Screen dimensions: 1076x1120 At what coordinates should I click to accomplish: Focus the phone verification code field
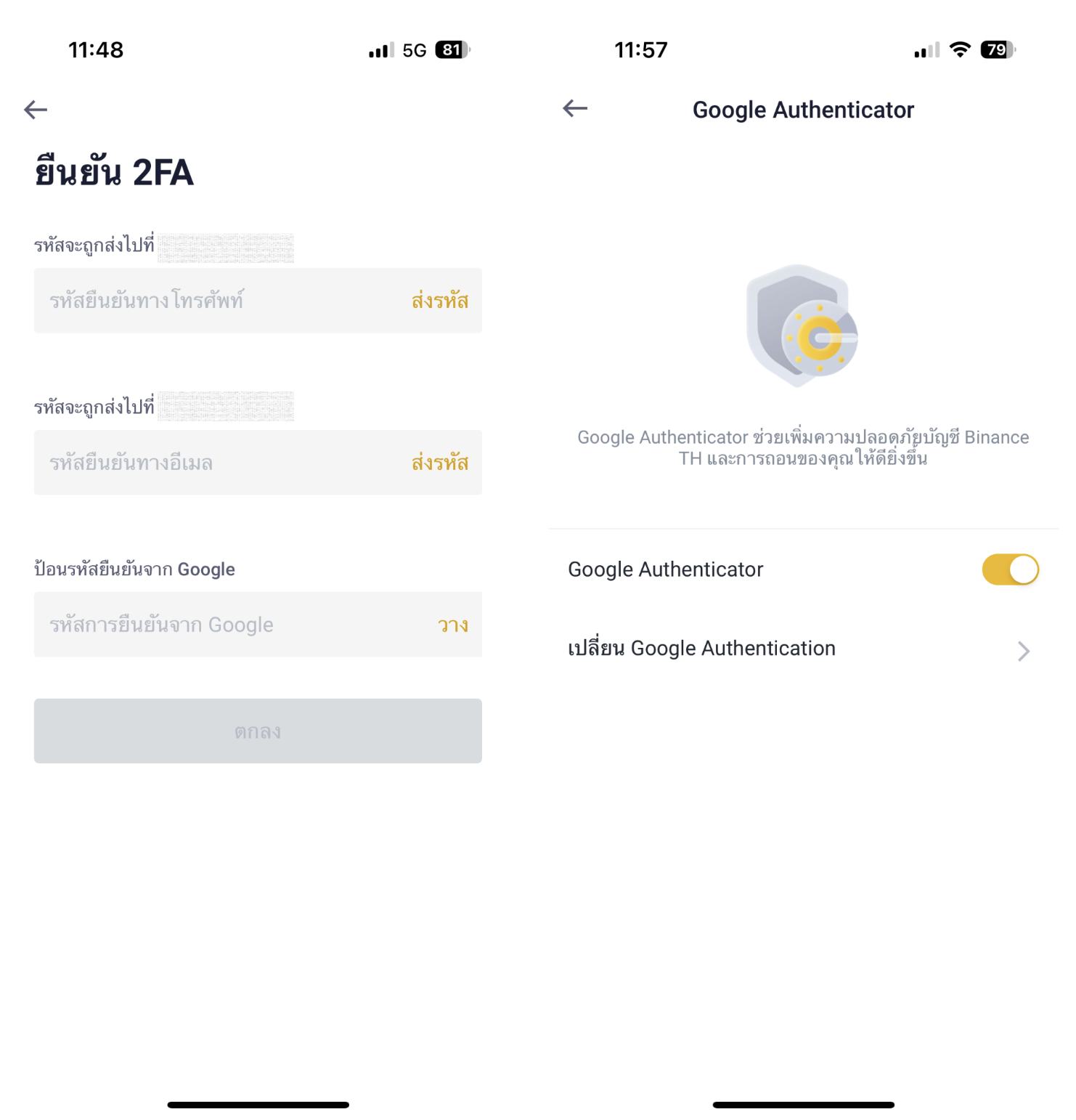pyautogui.click(x=218, y=301)
